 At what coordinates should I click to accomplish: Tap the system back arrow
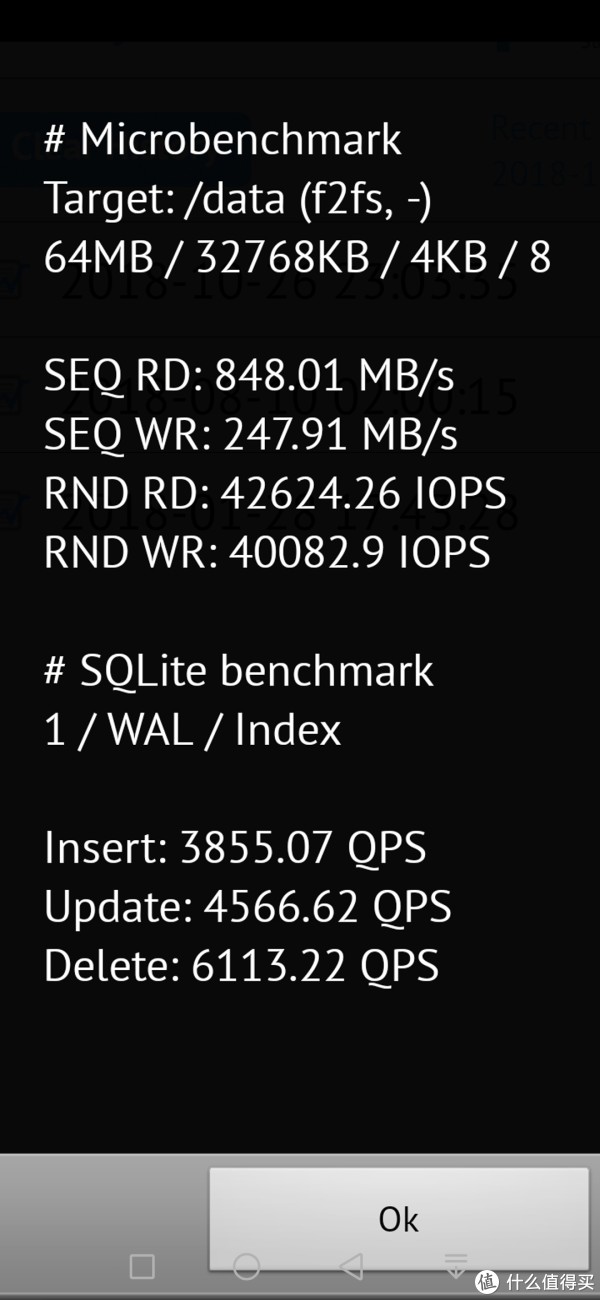click(x=351, y=1267)
